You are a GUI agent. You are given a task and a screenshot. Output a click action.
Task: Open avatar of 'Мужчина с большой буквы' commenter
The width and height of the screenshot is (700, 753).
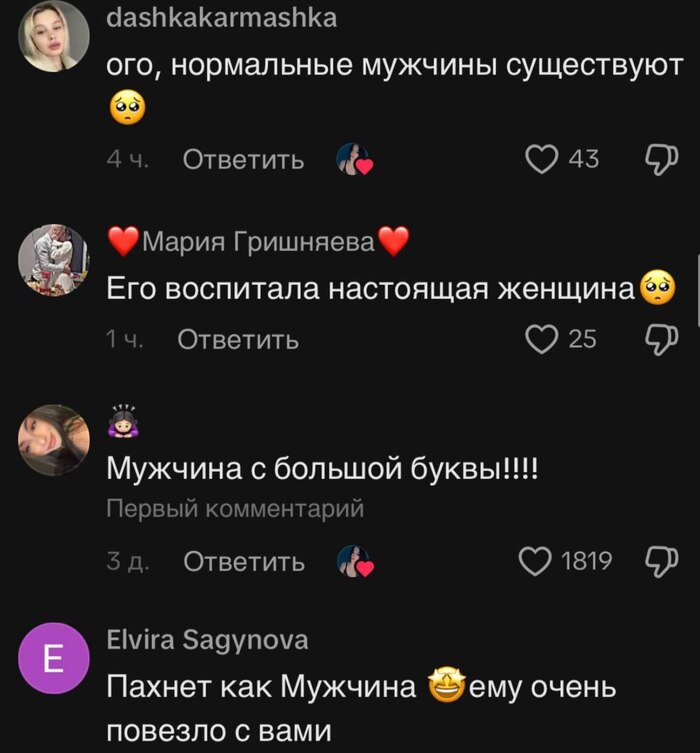tap(54, 440)
